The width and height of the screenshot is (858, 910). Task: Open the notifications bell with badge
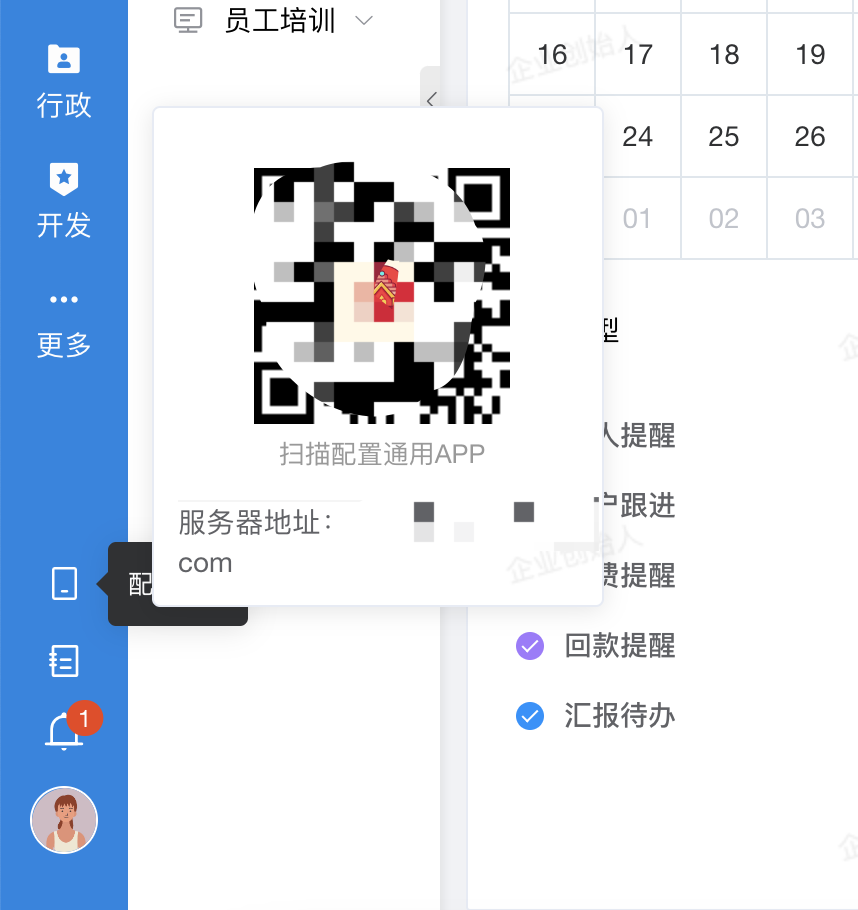tap(66, 732)
